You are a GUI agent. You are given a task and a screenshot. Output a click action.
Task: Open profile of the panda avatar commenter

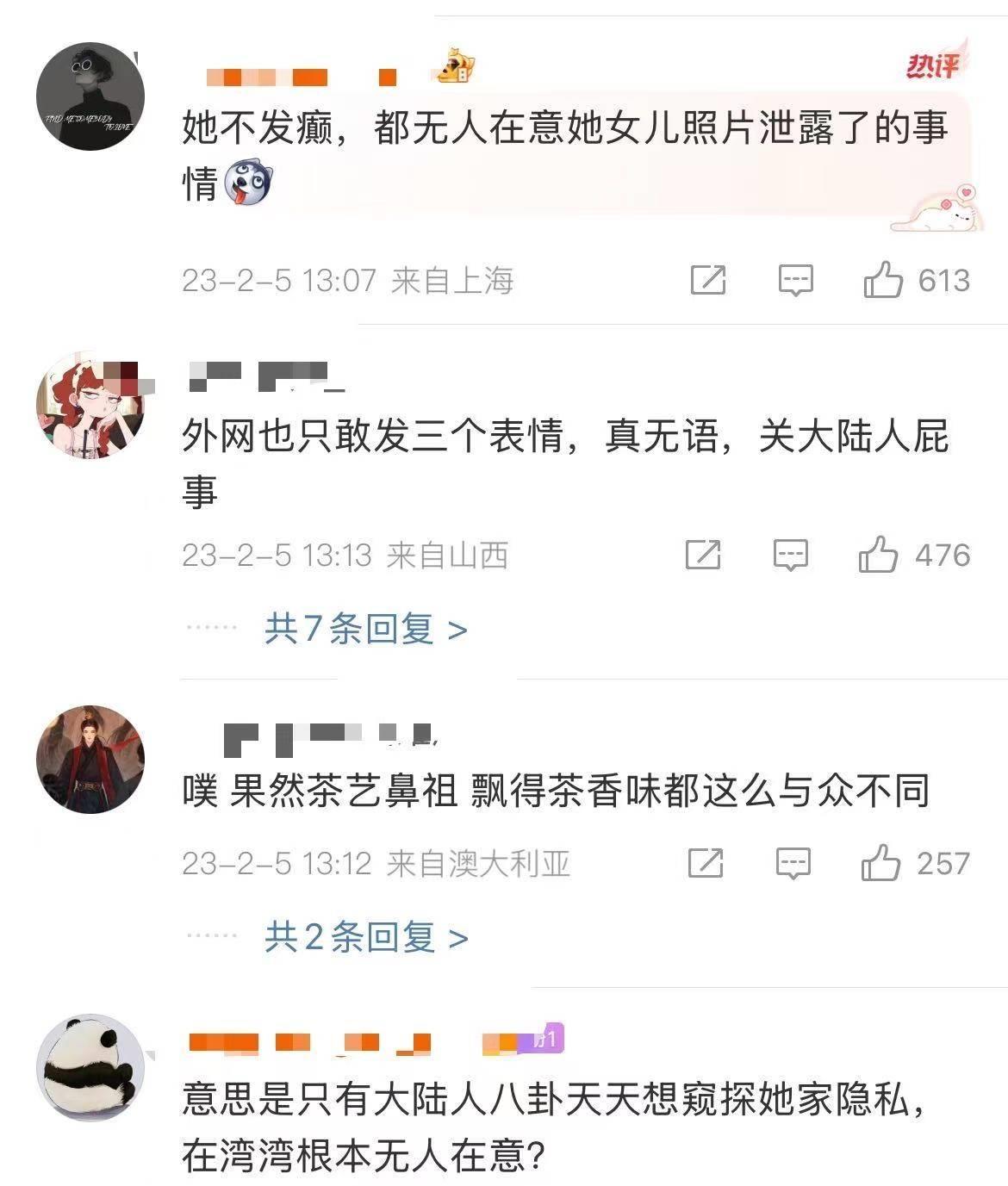point(90,1068)
